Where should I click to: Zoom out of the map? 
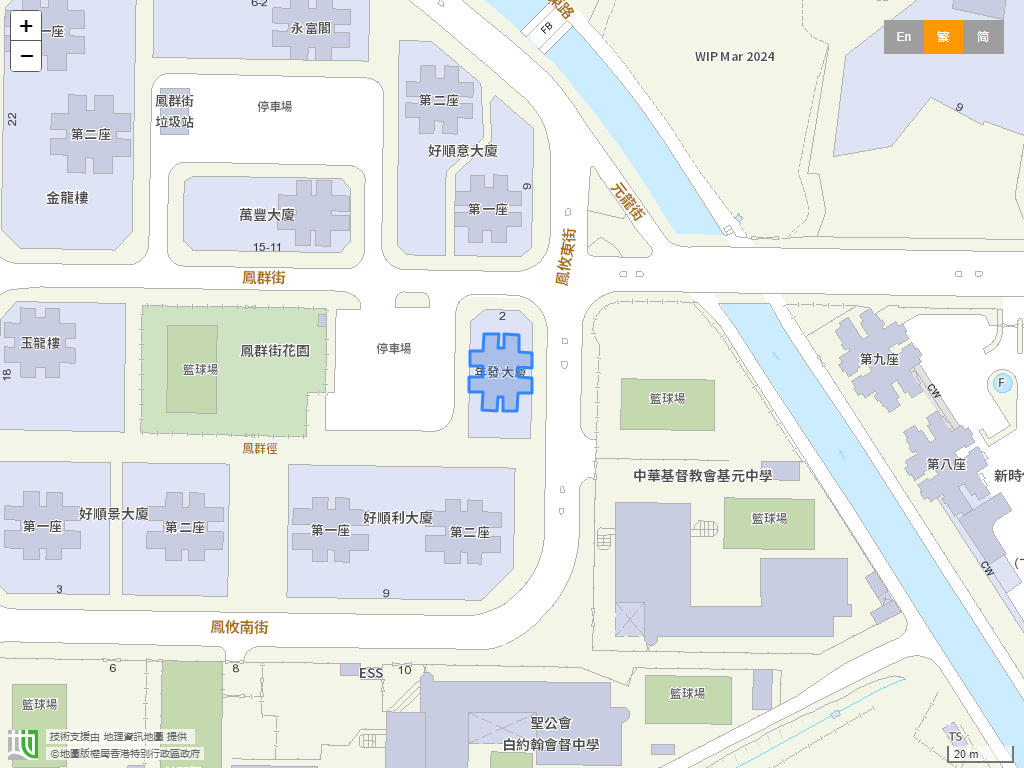click(x=26, y=57)
